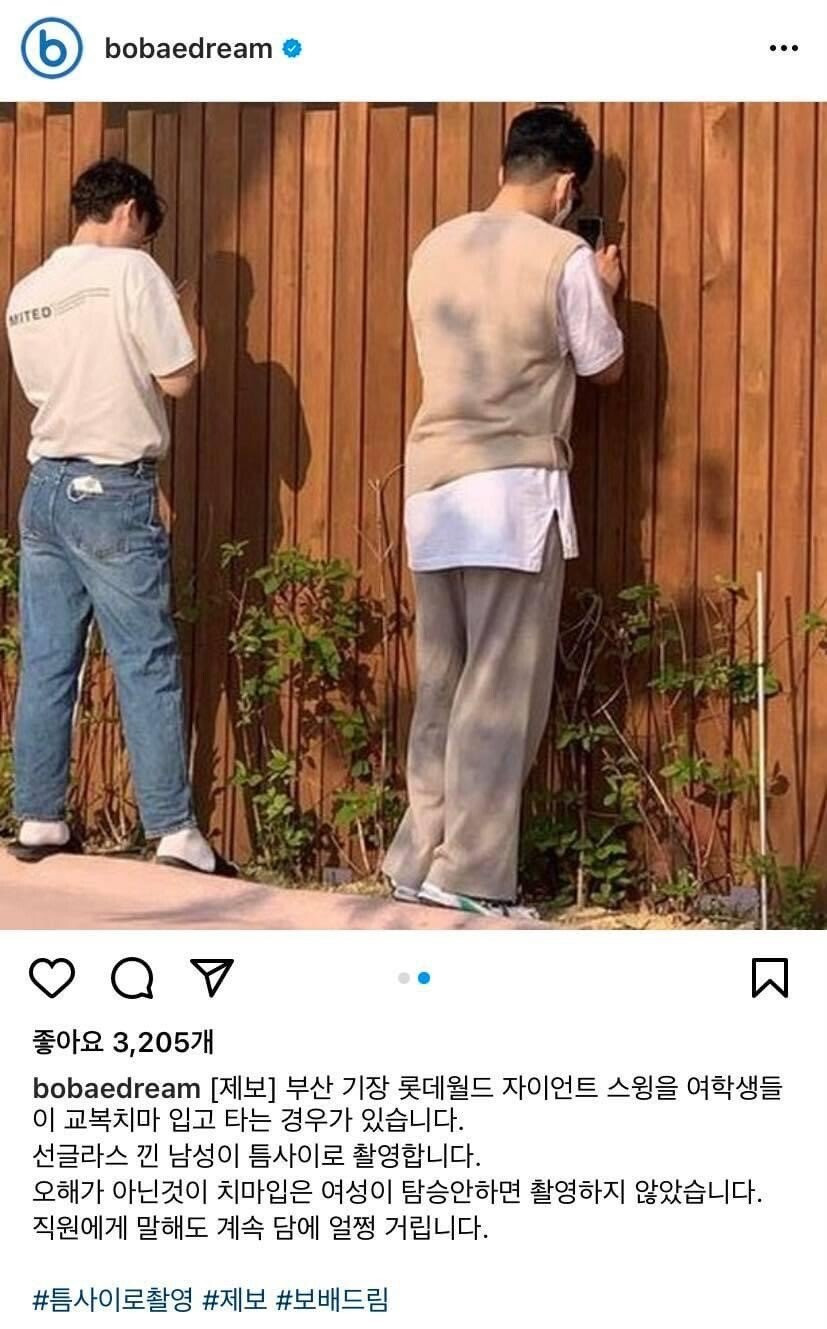Share the post via the paper plane icon
This screenshot has width=827, height=1329.
[212, 977]
